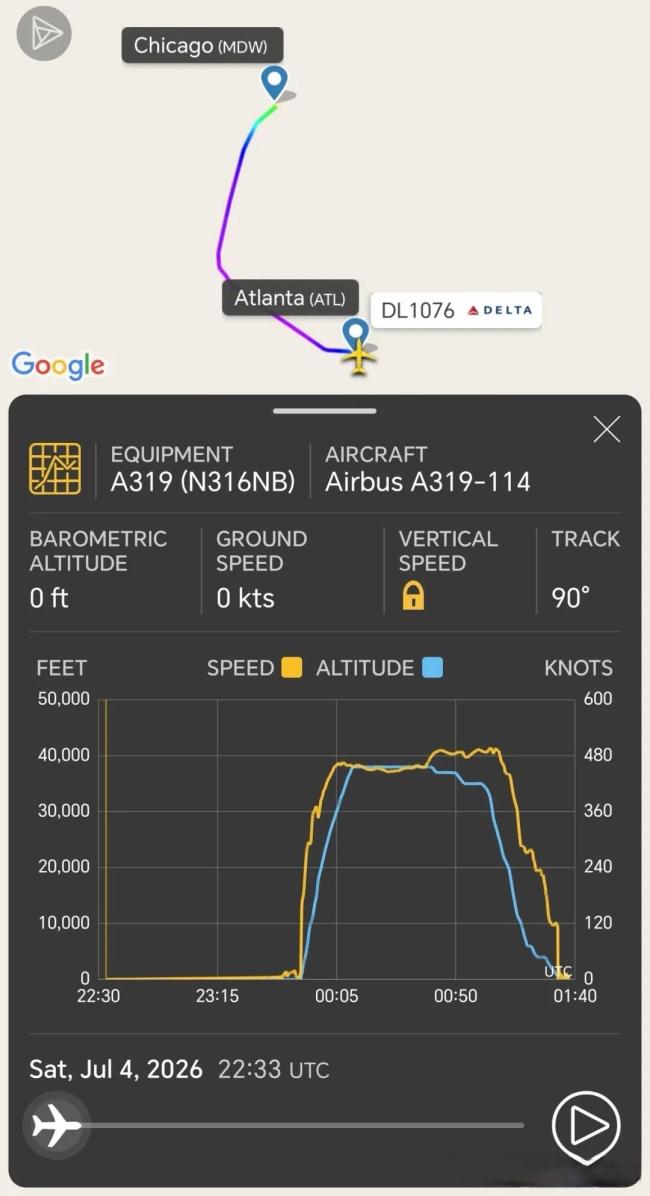Play the flight track replay
This screenshot has height=1196, width=650.
pos(587,1125)
